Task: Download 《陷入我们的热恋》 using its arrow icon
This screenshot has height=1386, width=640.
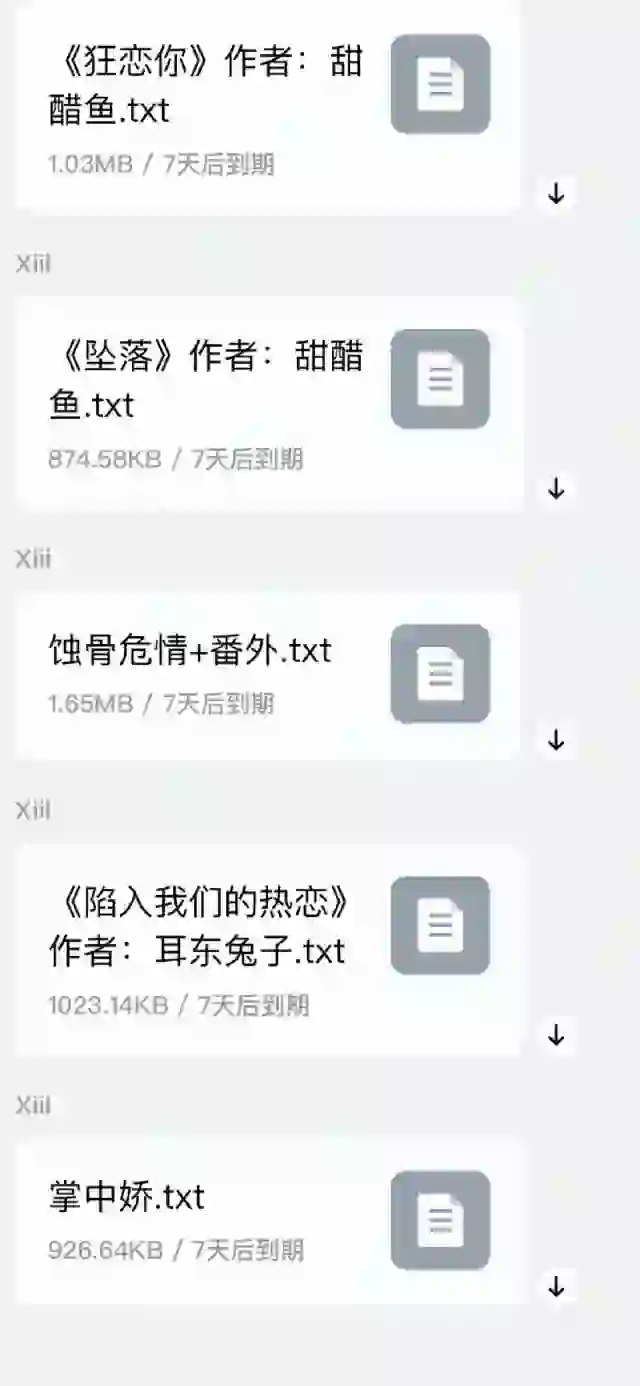Action: pos(557,1036)
